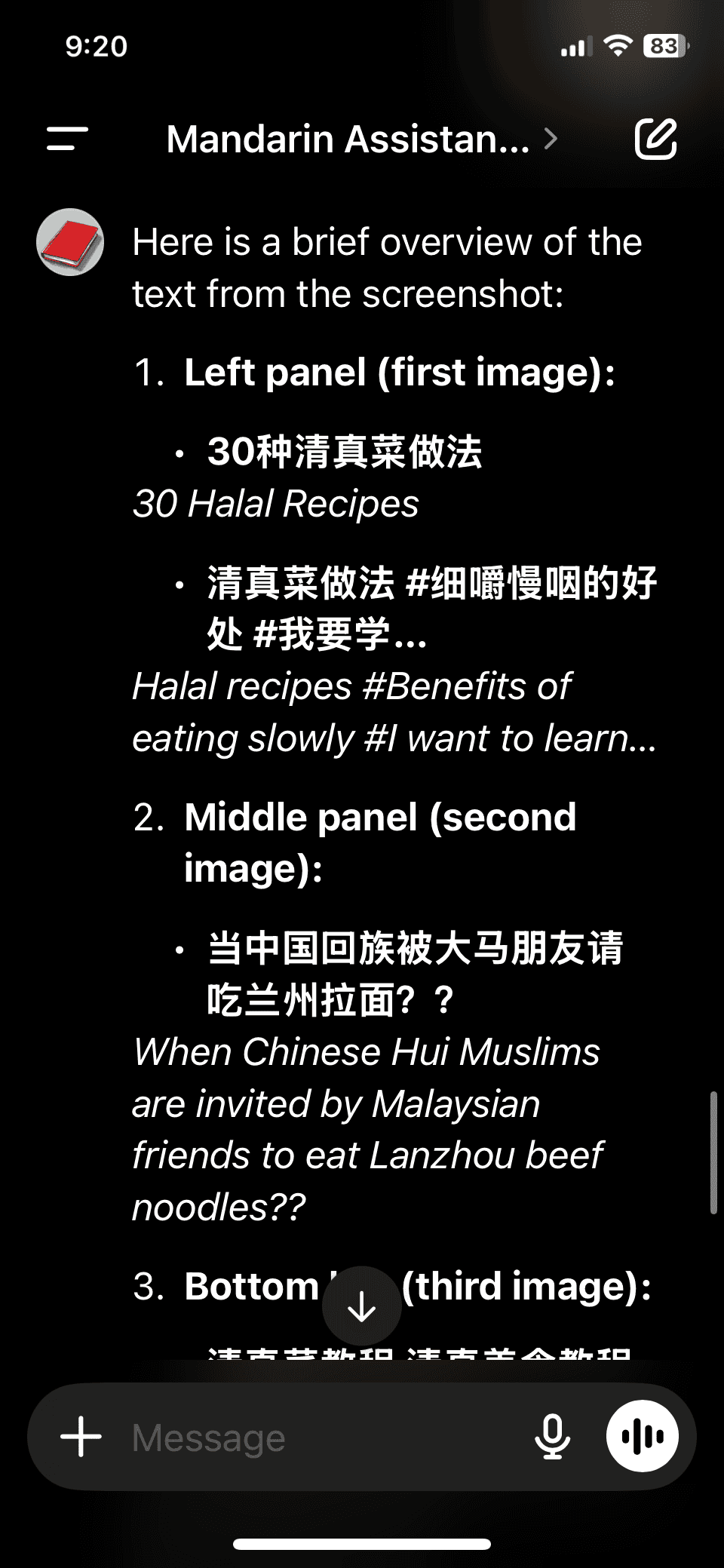The image size is (724, 1568).
Task: Open Mandarin Assistant title details
Action: click(x=360, y=140)
